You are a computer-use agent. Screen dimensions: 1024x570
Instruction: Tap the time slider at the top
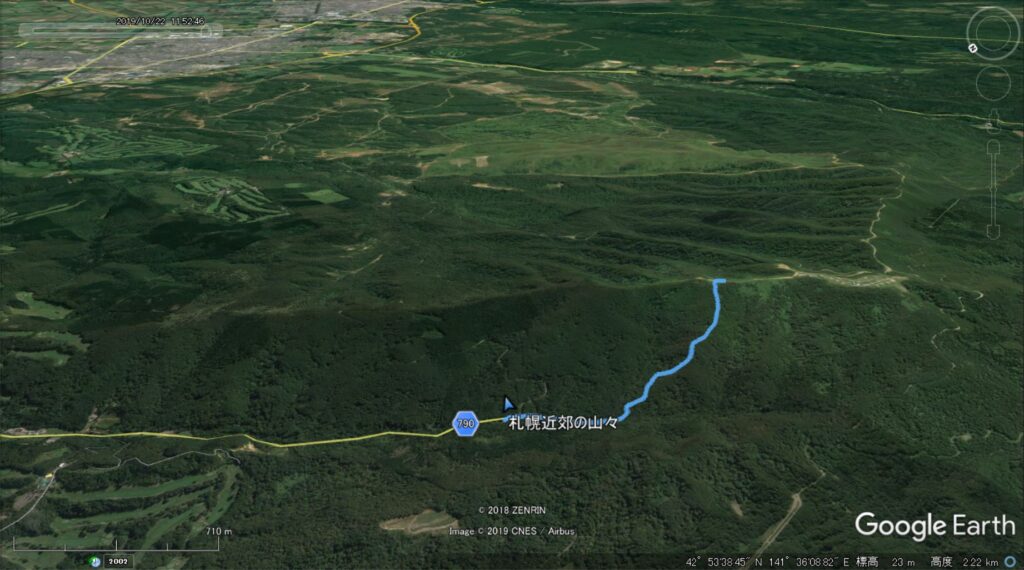120,31
